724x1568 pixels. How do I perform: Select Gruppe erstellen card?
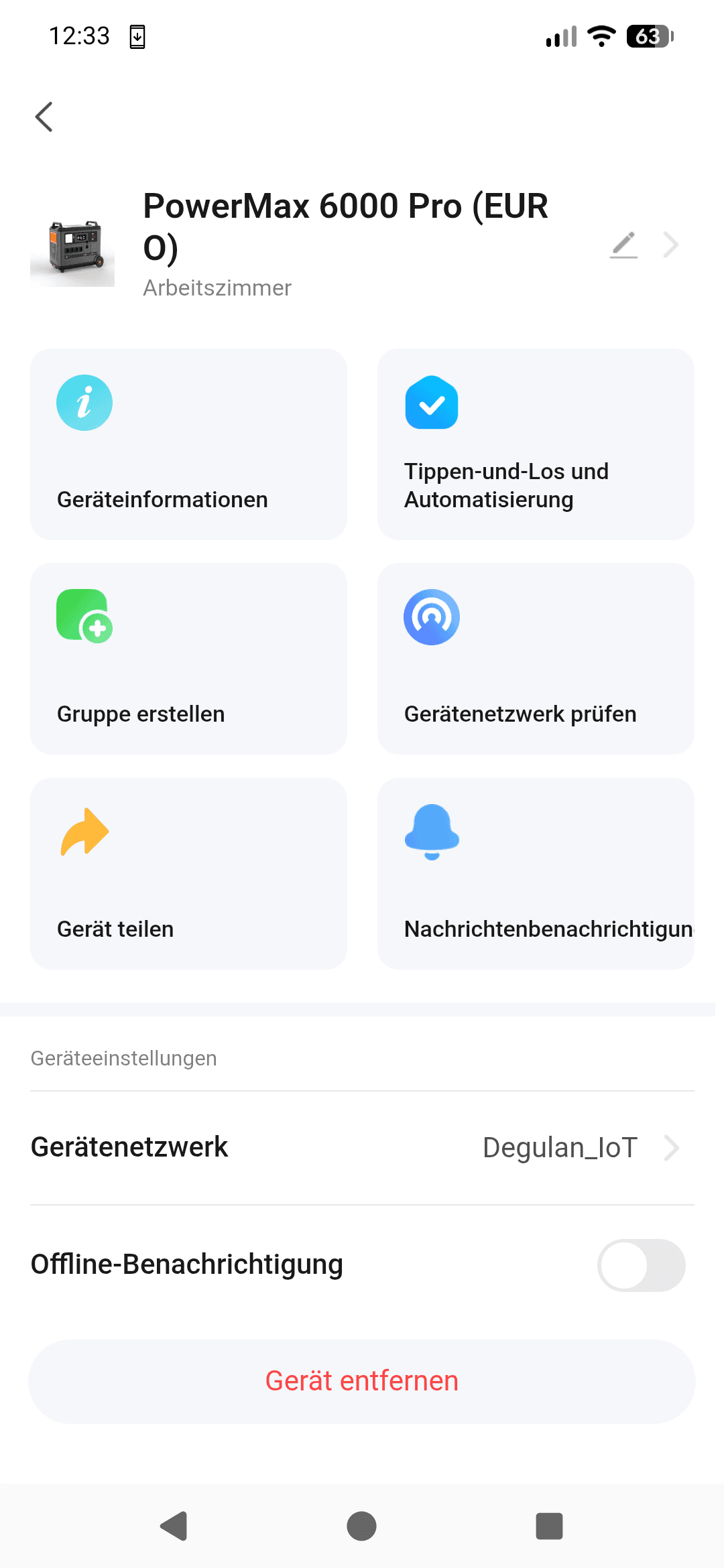pyautogui.click(x=188, y=659)
